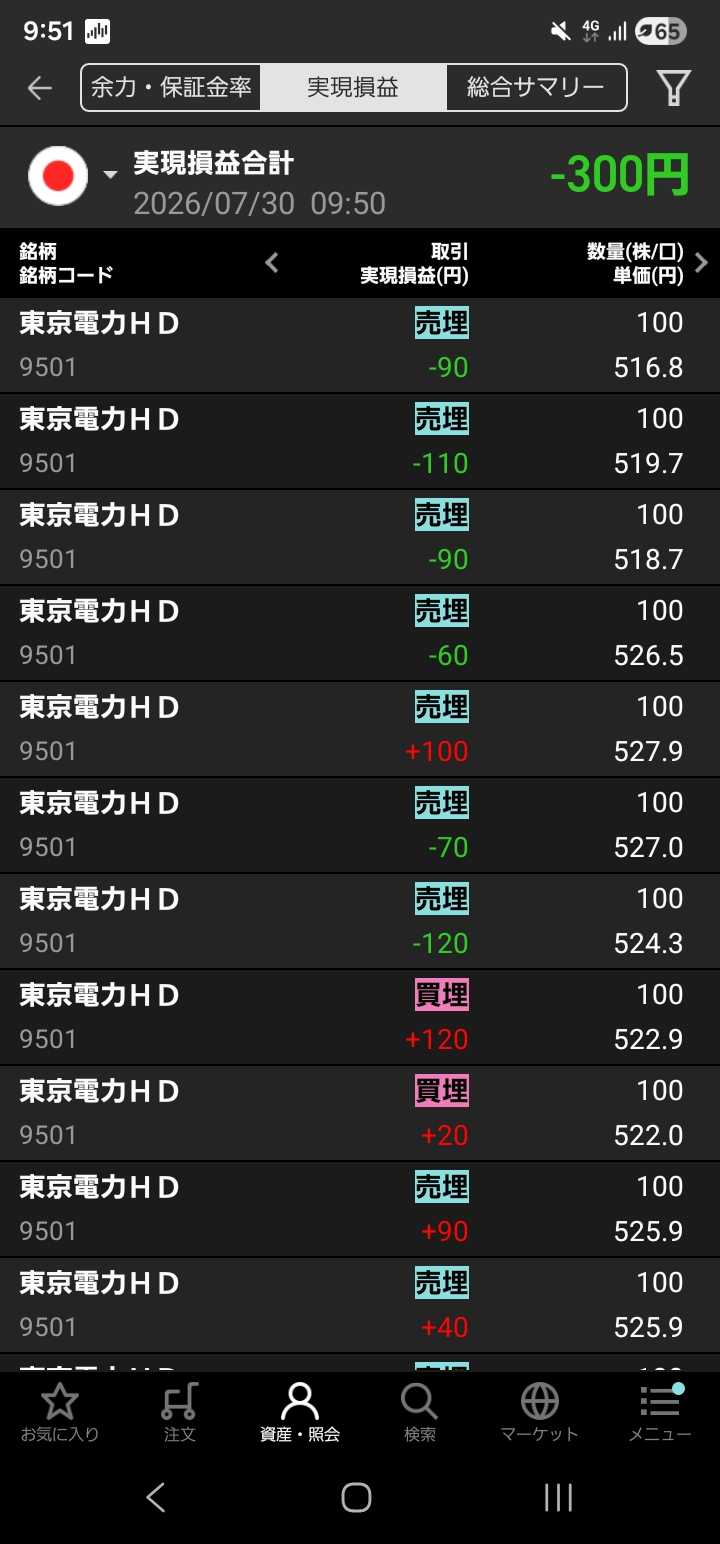720x1544 pixels.
Task: Open the 東京電力HD 買埋 row with +120
Action: [360, 1017]
